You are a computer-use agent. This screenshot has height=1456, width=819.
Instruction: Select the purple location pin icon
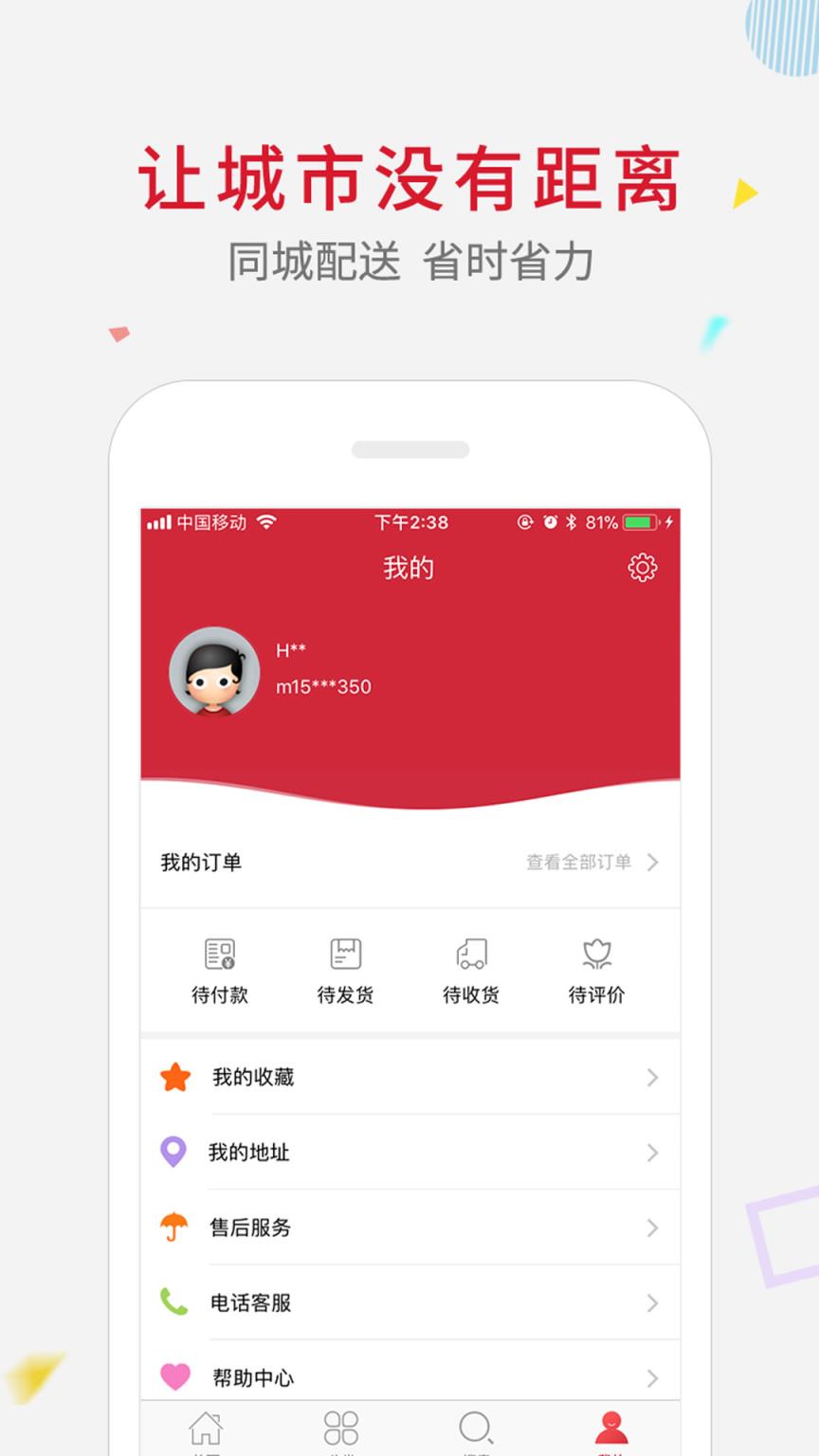click(174, 1152)
